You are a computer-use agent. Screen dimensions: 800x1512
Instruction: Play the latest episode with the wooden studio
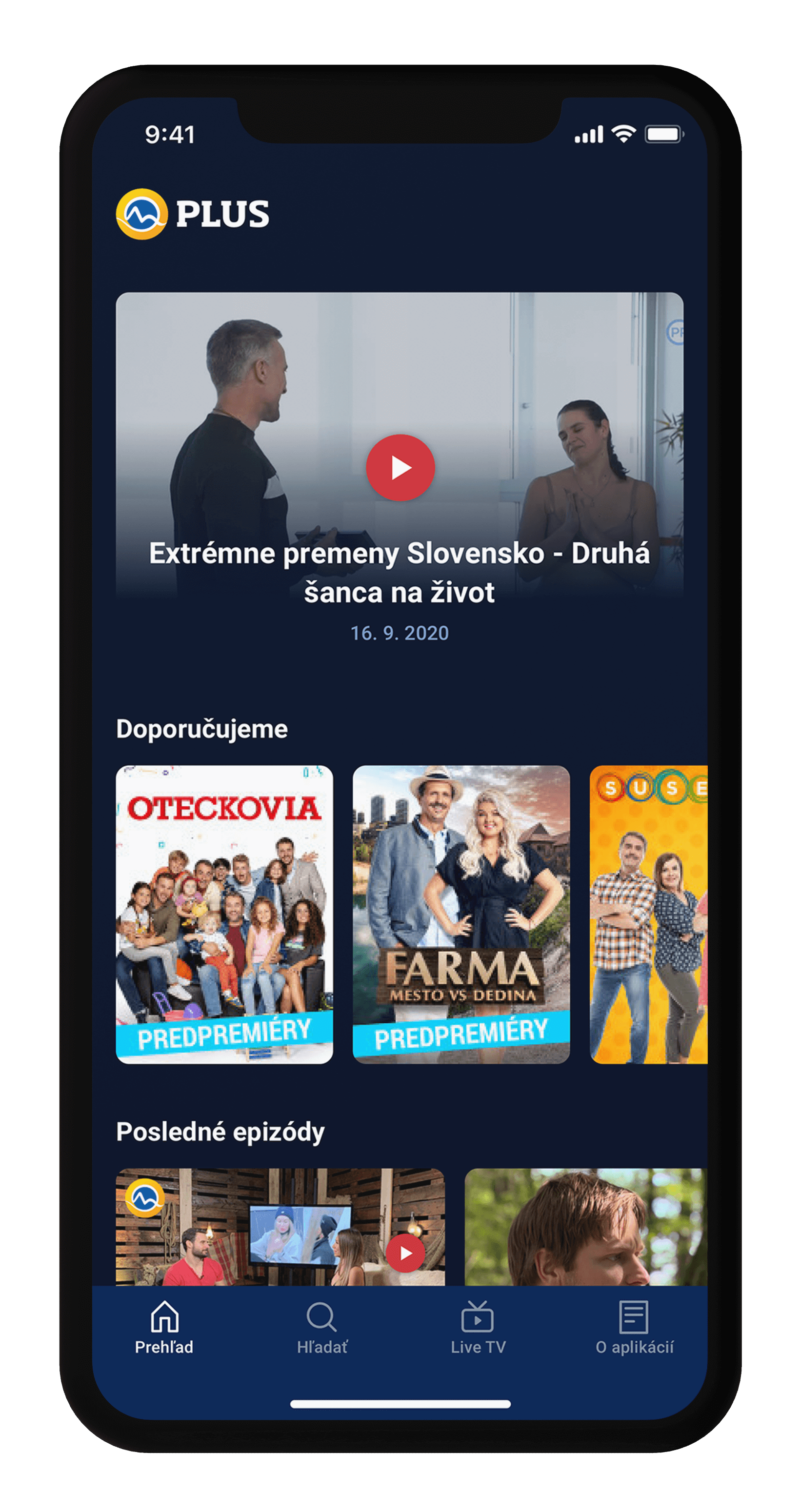[x=405, y=1253]
